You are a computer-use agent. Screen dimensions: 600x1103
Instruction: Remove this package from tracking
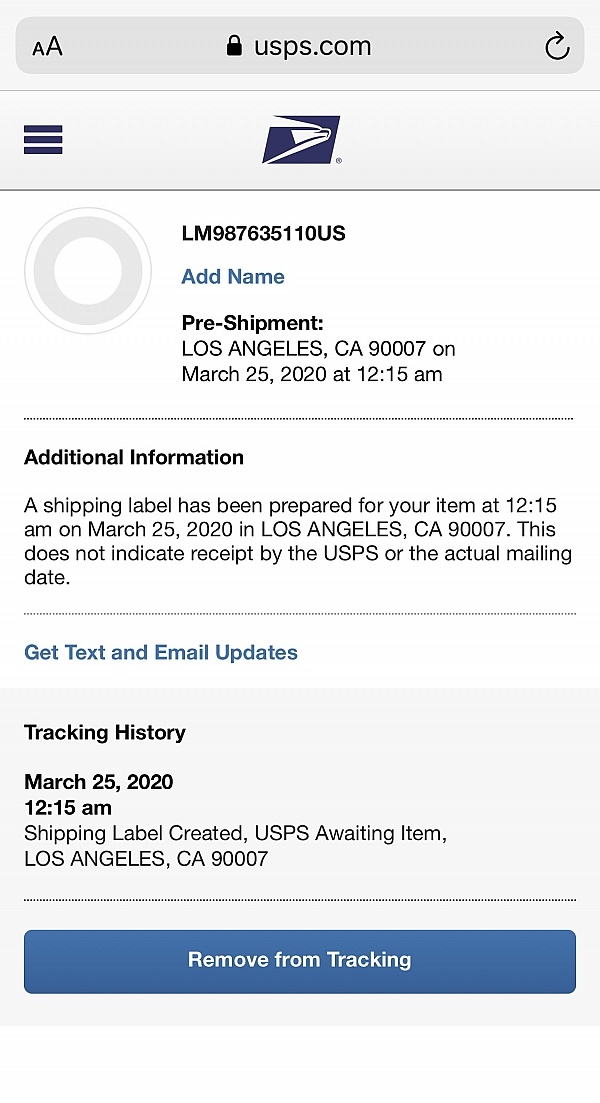click(300, 961)
